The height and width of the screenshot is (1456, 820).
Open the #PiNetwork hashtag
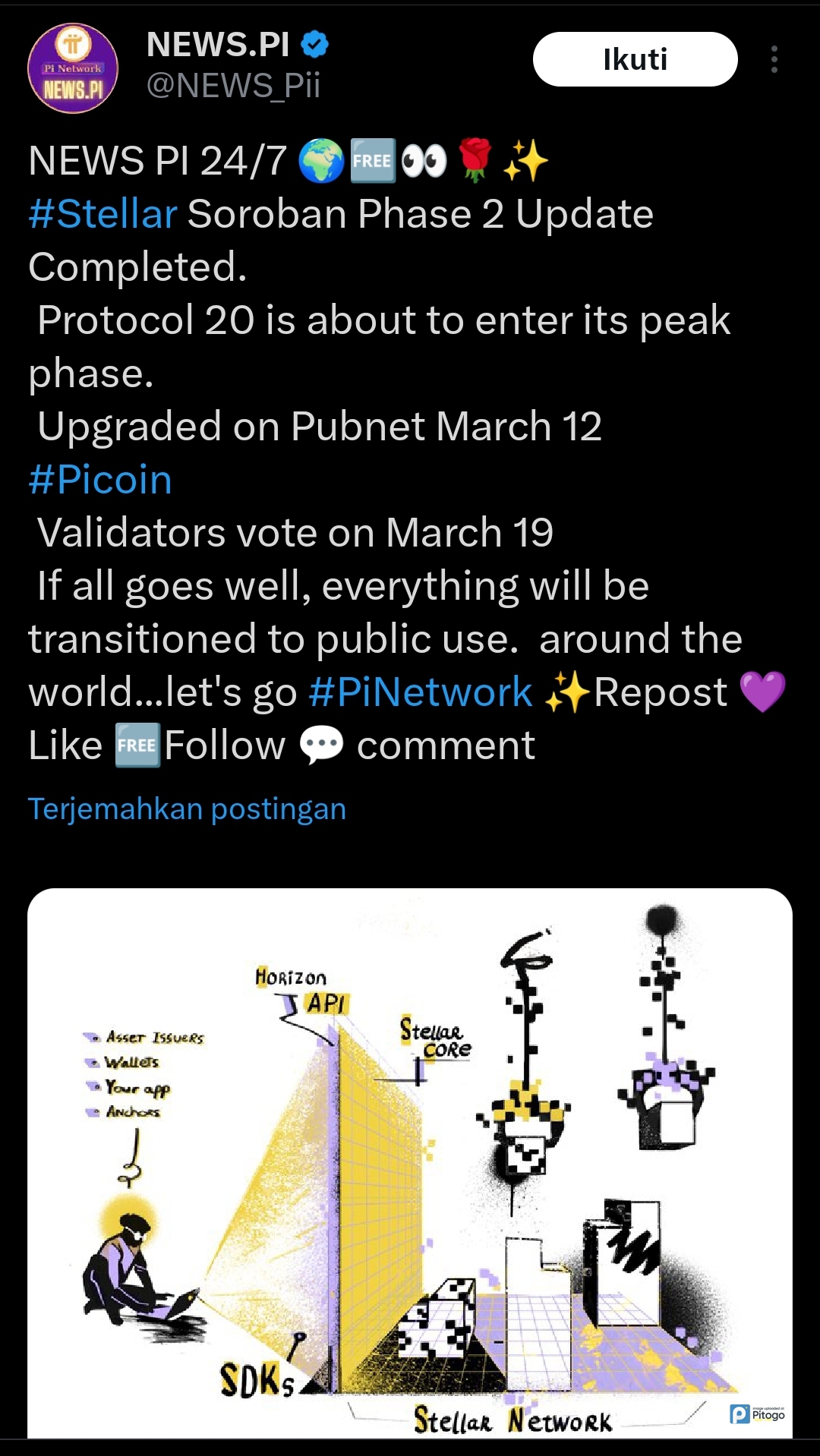tap(421, 692)
